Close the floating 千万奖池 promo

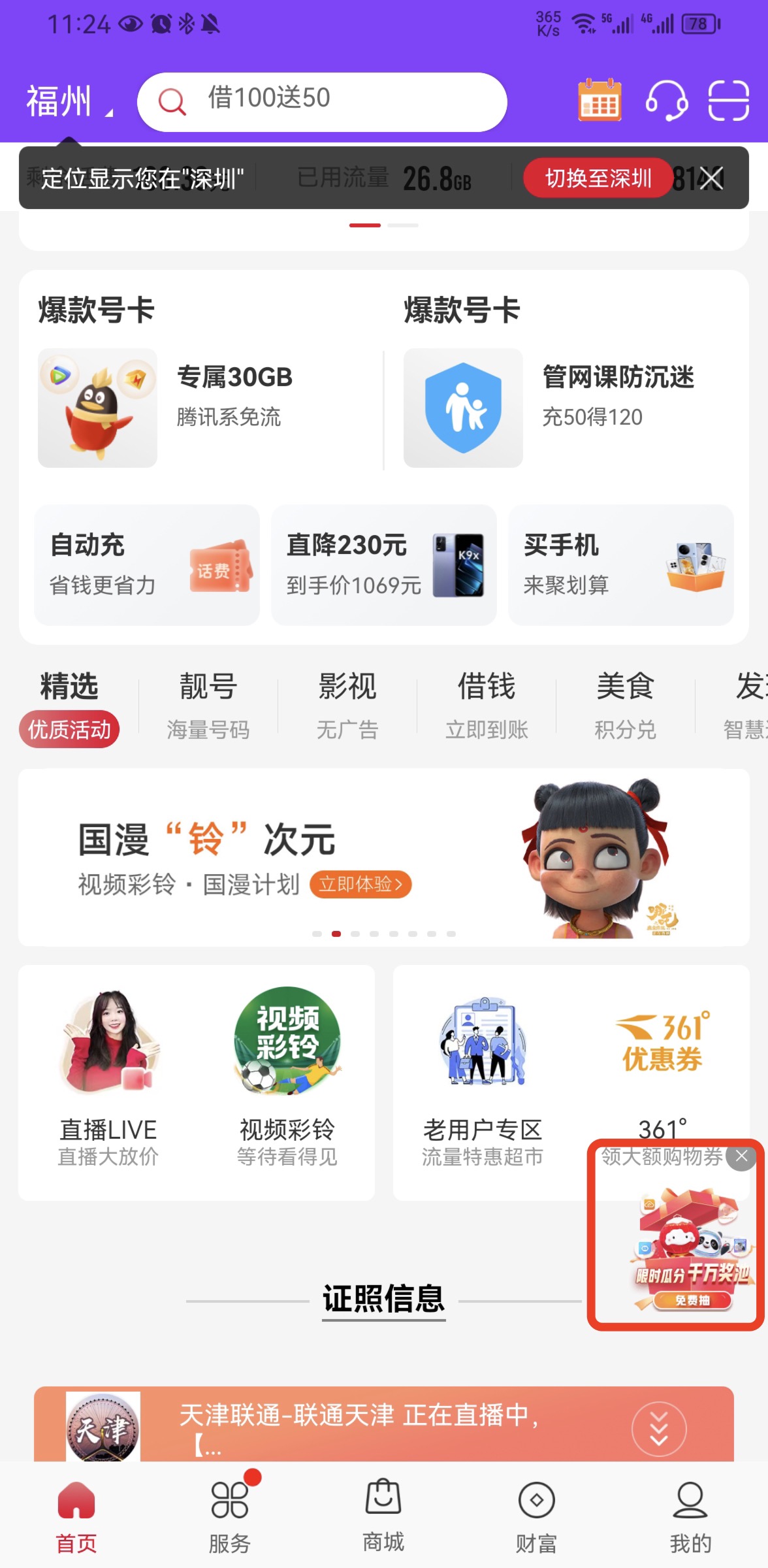click(741, 1156)
